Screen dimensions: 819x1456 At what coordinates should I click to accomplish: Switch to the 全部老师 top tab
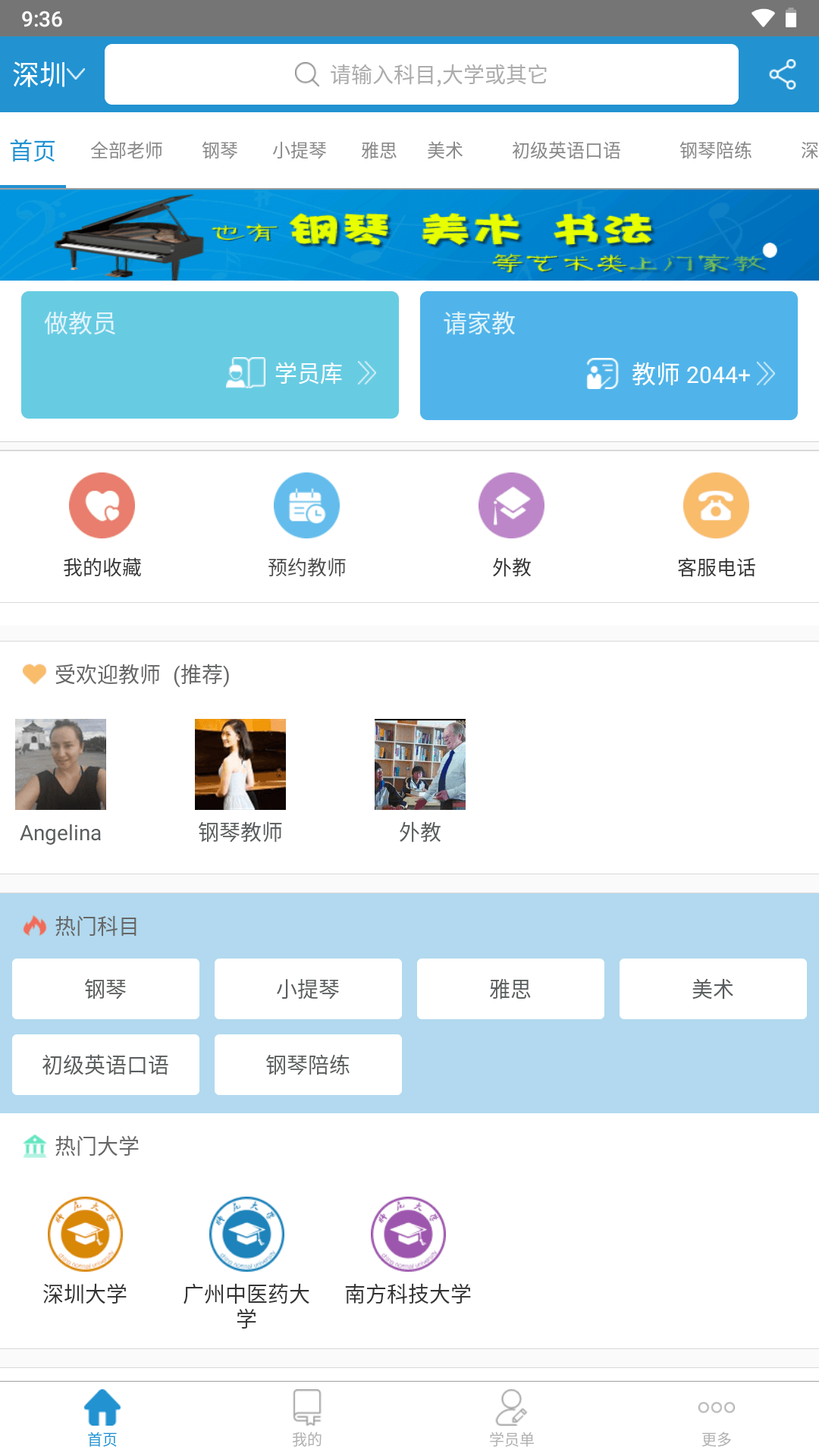coord(127,150)
